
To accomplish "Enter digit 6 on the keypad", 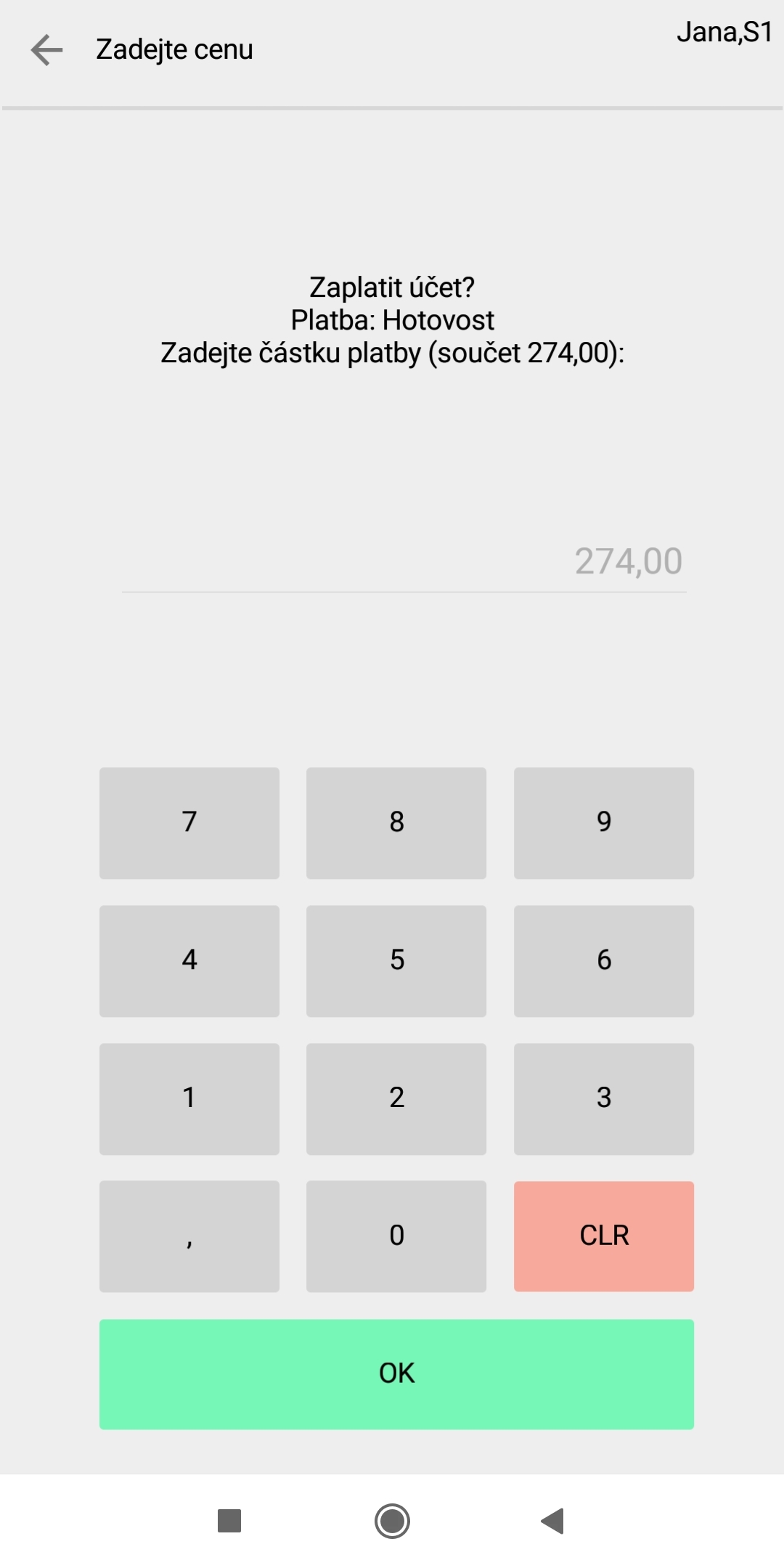I will [x=604, y=961].
